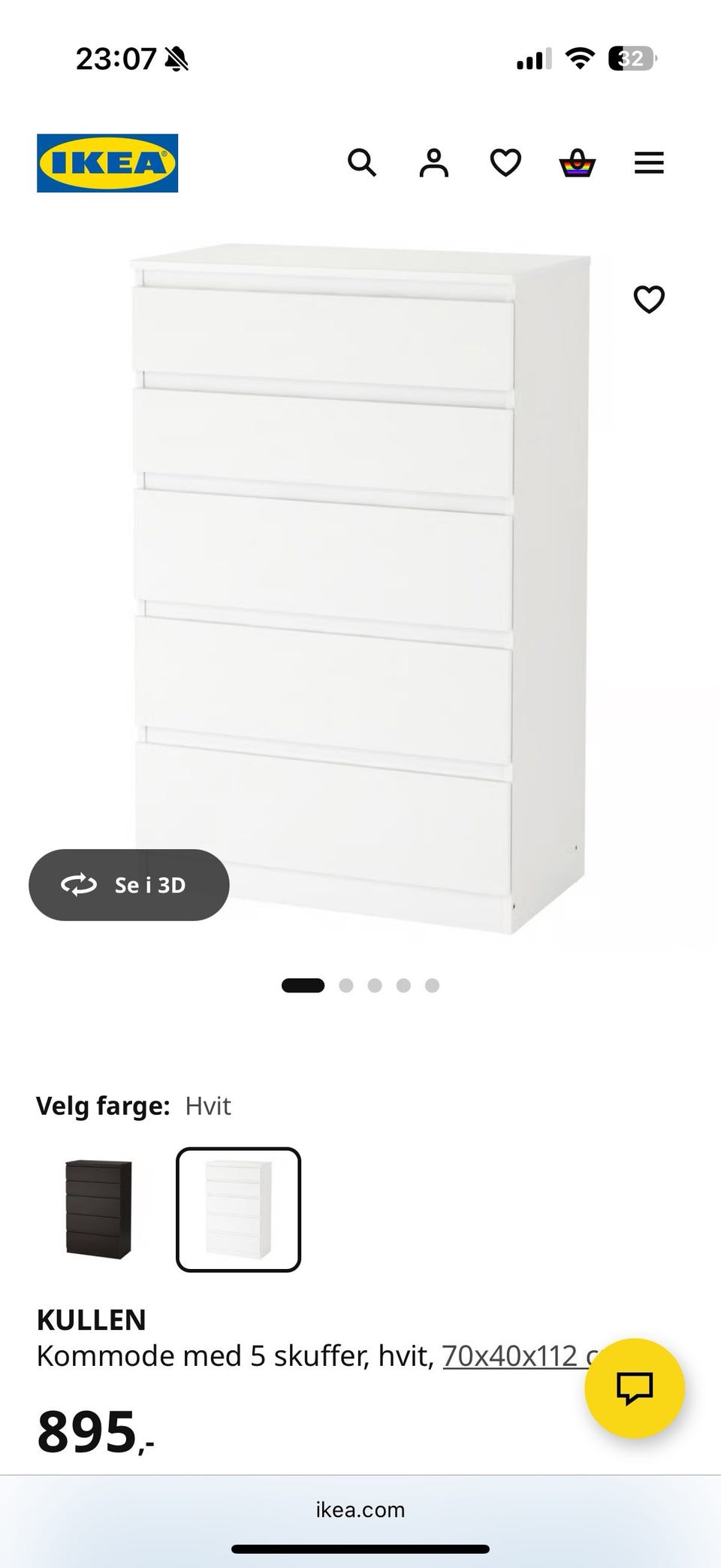
Task: Open the main KULLEN product image
Action: (360, 588)
